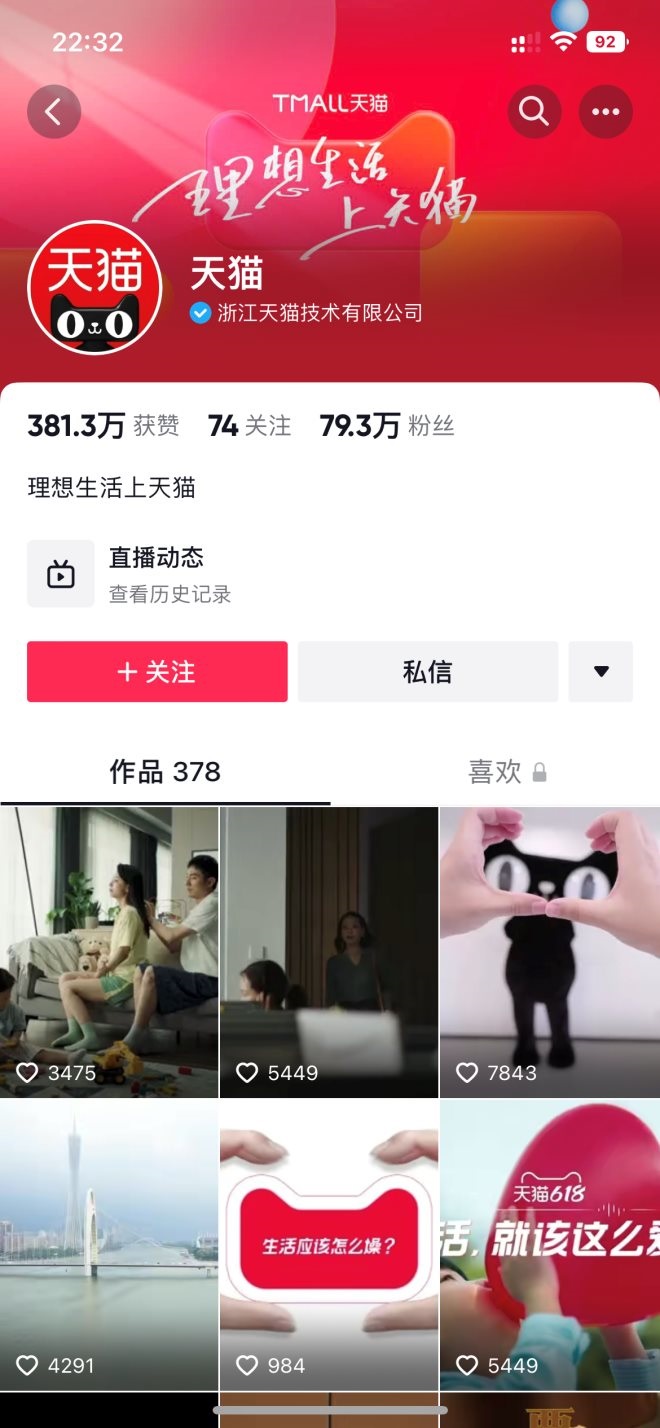Screen dimensions: 660x1428
Task: Open the 生活应该怎么燥 video
Action: 329,1245
